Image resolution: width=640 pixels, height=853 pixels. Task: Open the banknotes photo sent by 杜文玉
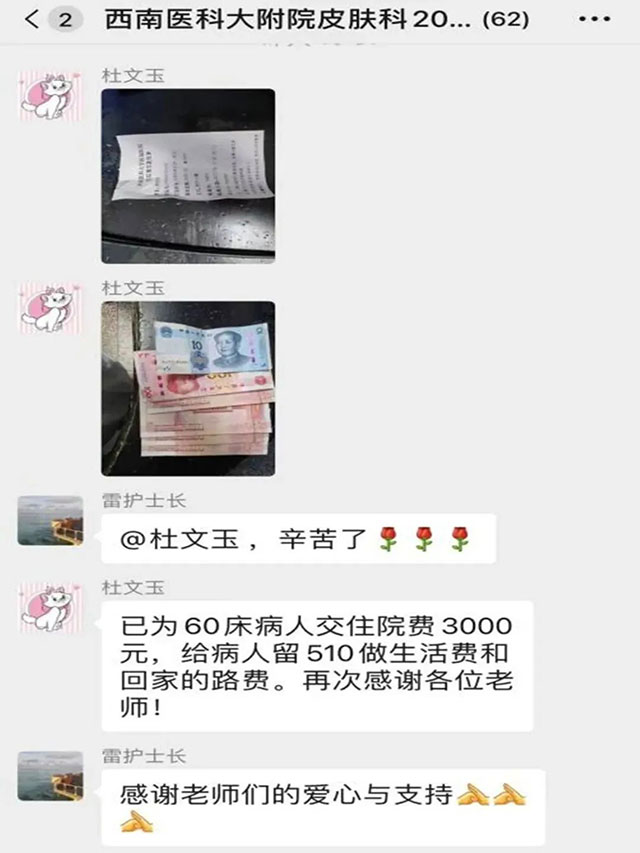point(188,388)
